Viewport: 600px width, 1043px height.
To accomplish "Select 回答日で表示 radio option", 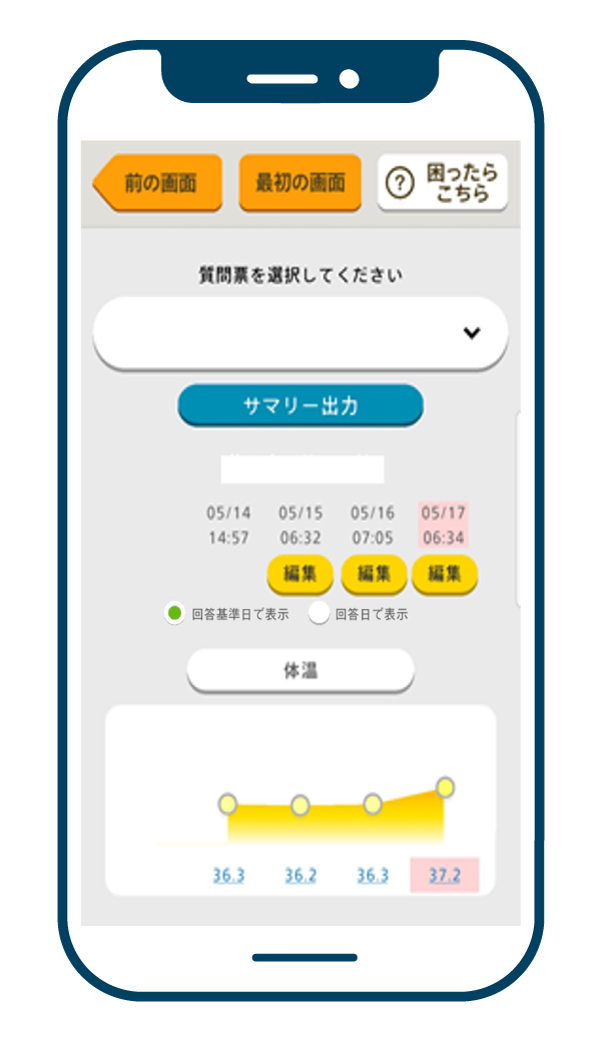I will click(319, 614).
